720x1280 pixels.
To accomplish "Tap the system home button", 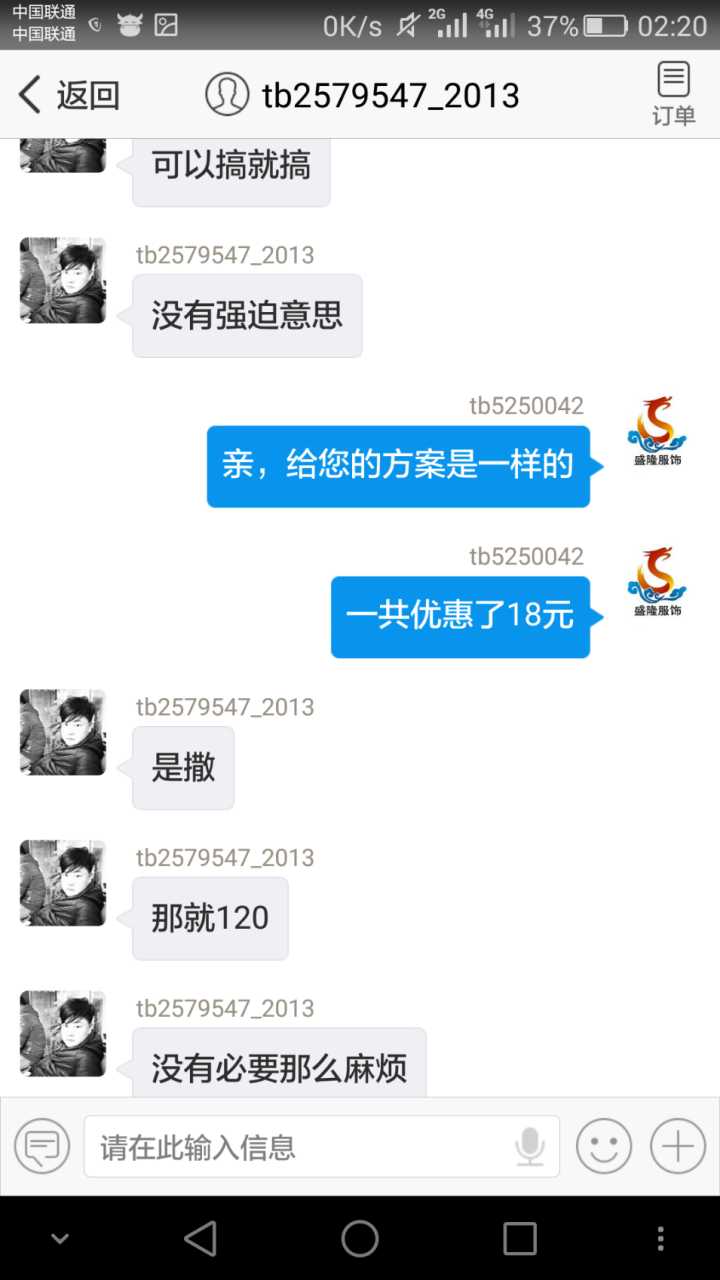I will 360,1239.
